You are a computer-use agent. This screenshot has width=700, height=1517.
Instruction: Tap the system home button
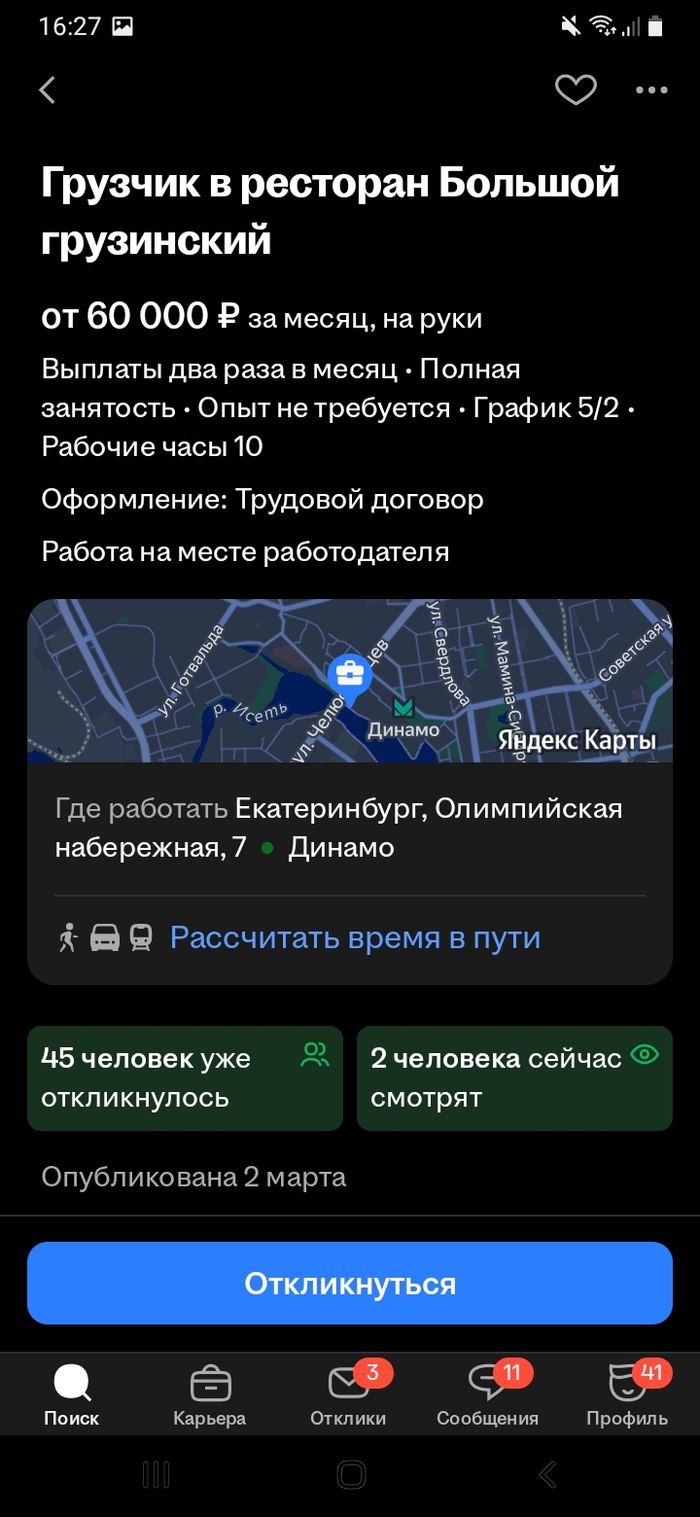point(351,1474)
